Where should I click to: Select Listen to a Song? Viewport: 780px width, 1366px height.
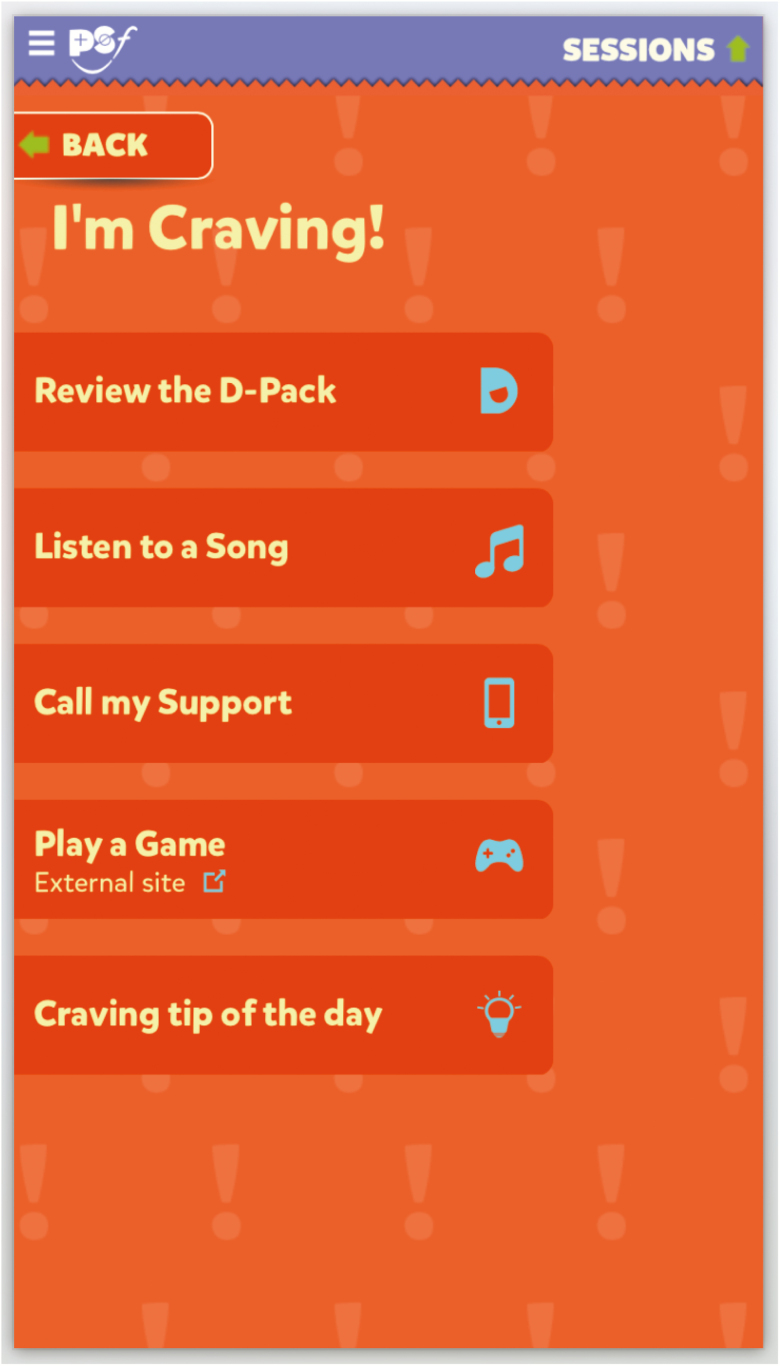283,548
